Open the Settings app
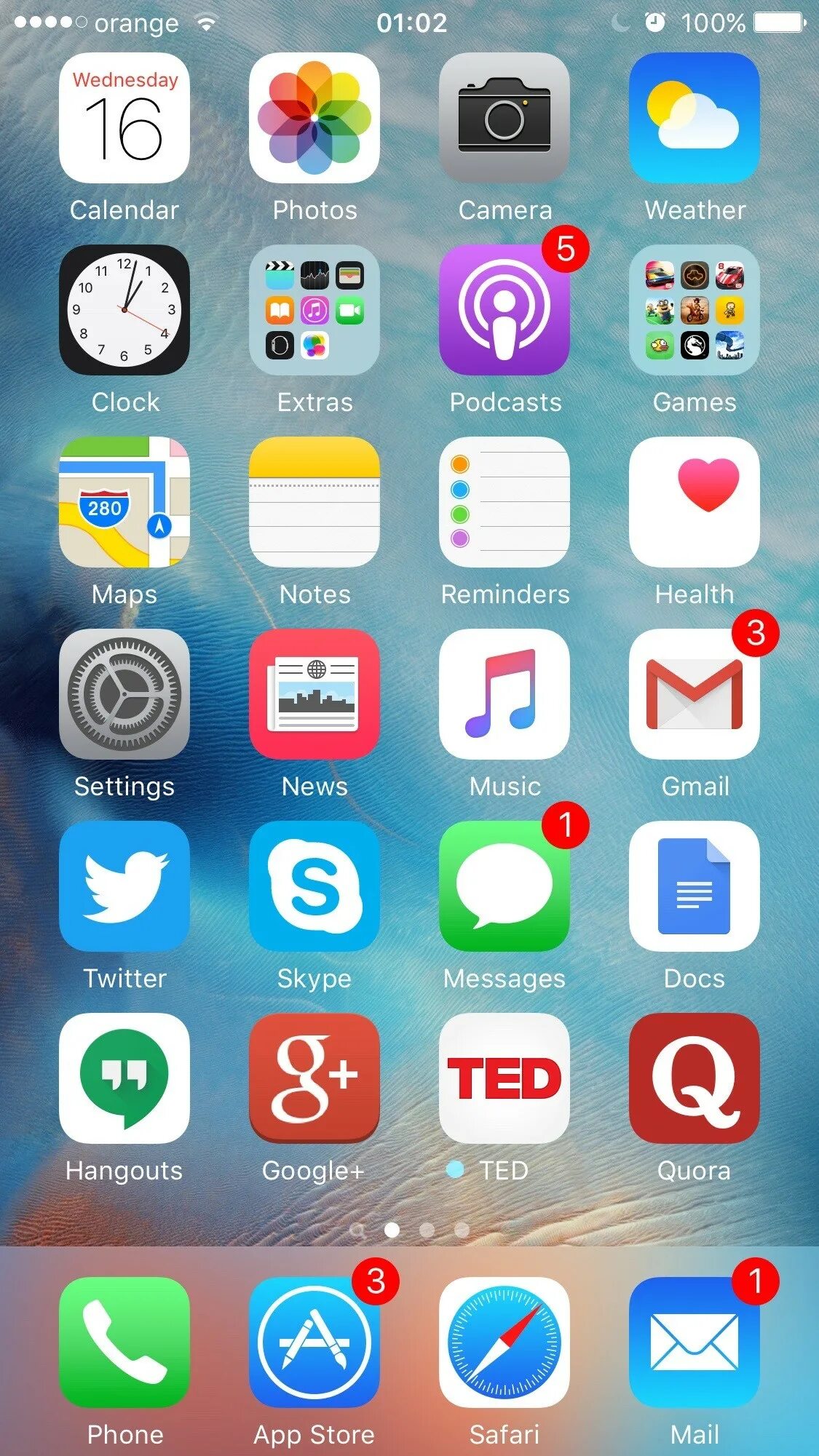 [124, 694]
